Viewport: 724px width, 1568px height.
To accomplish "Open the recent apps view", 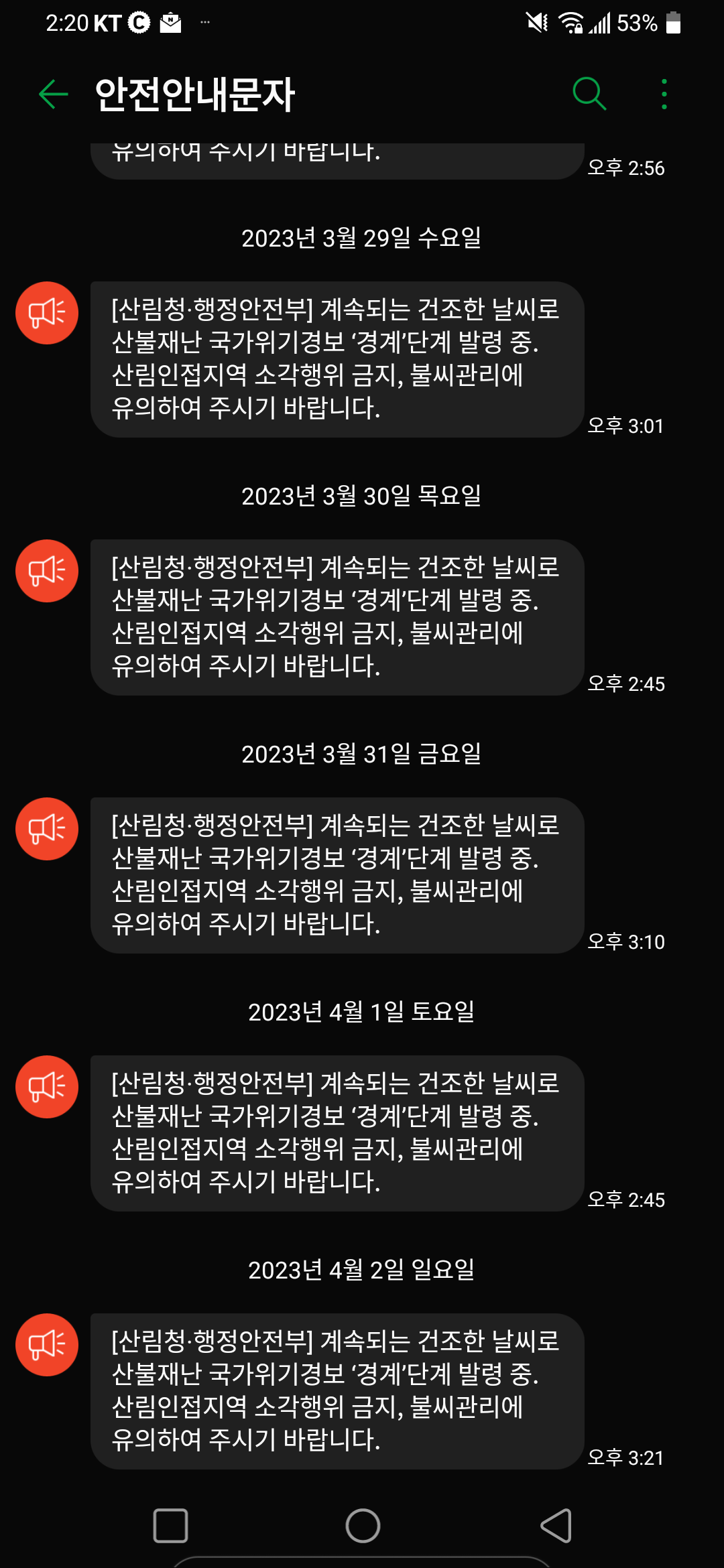I will [x=170, y=1526].
